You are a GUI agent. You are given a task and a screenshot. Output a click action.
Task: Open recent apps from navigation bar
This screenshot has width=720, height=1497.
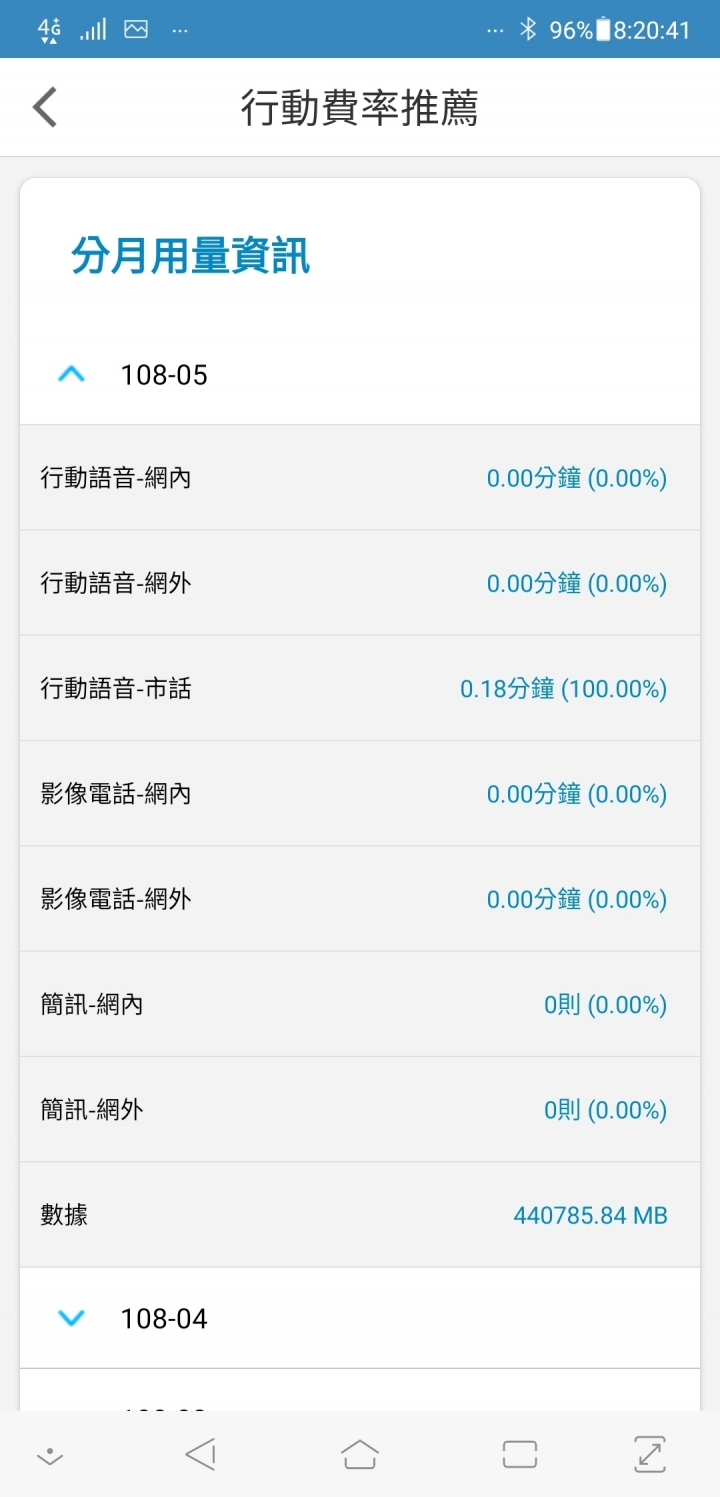(x=520, y=1454)
